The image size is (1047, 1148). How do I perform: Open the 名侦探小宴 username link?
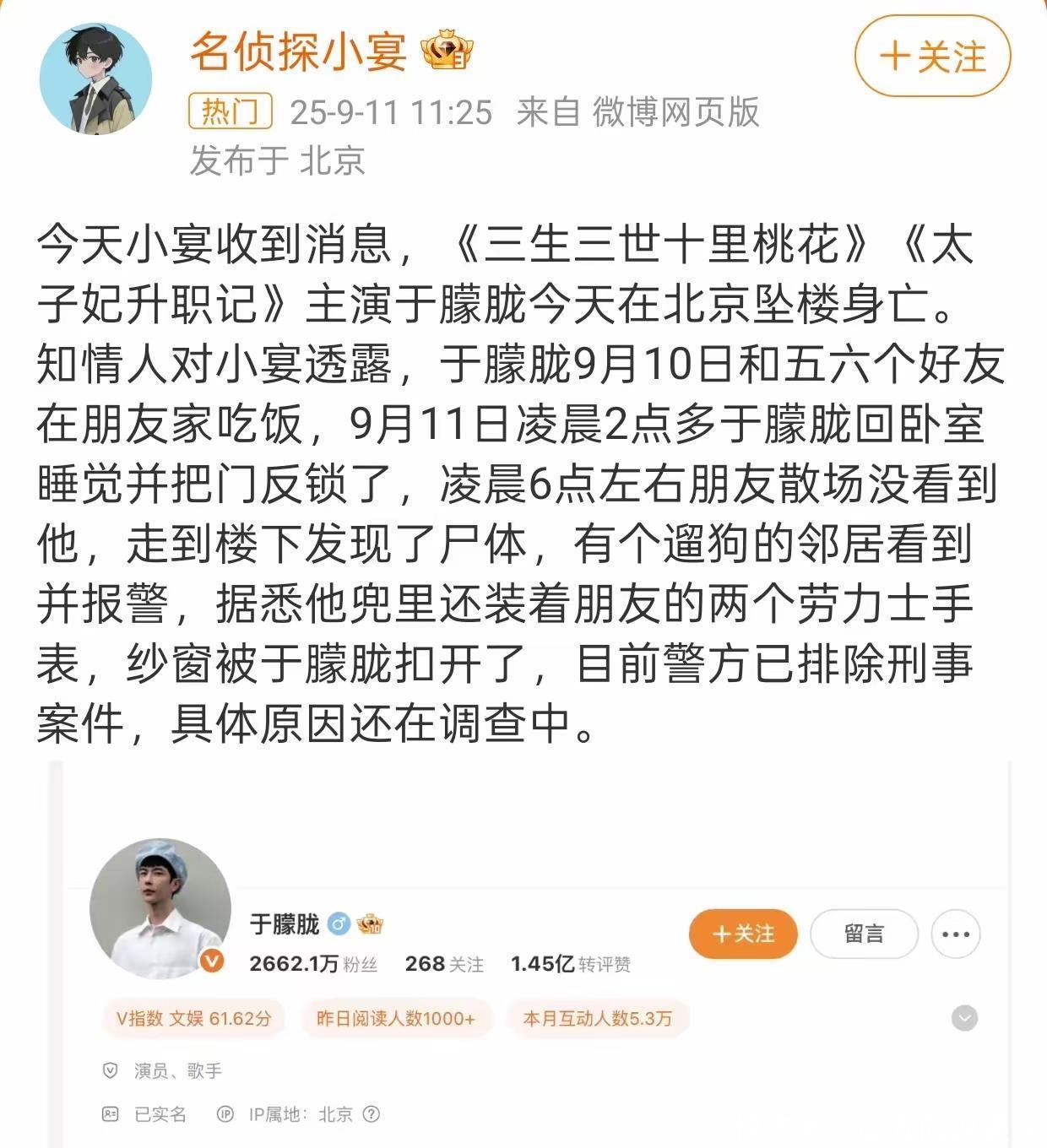pos(298,51)
